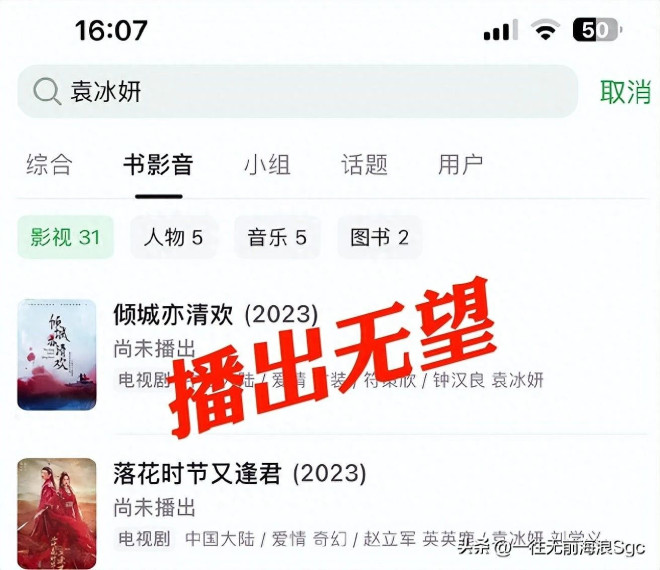Image resolution: width=660 pixels, height=570 pixels.
Task: Select the 书影音 tab
Action: [158, 164]
